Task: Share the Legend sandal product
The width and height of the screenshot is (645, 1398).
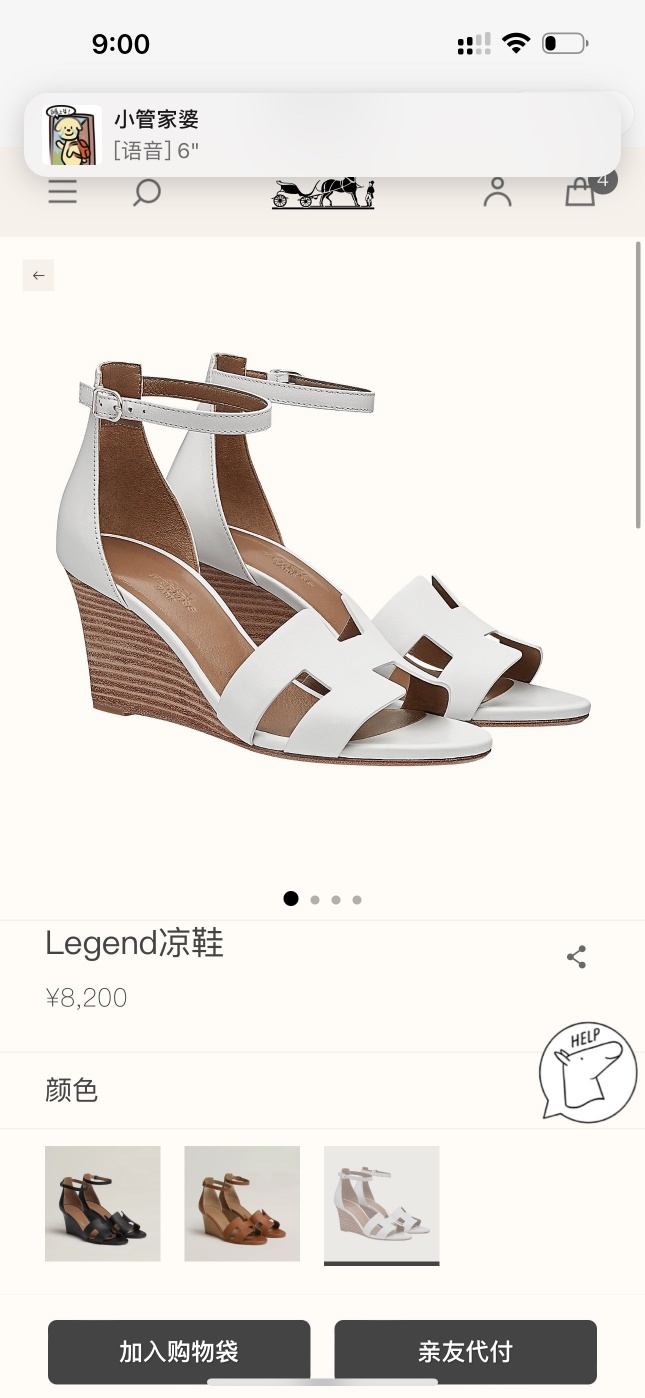Action: point(576,957)
